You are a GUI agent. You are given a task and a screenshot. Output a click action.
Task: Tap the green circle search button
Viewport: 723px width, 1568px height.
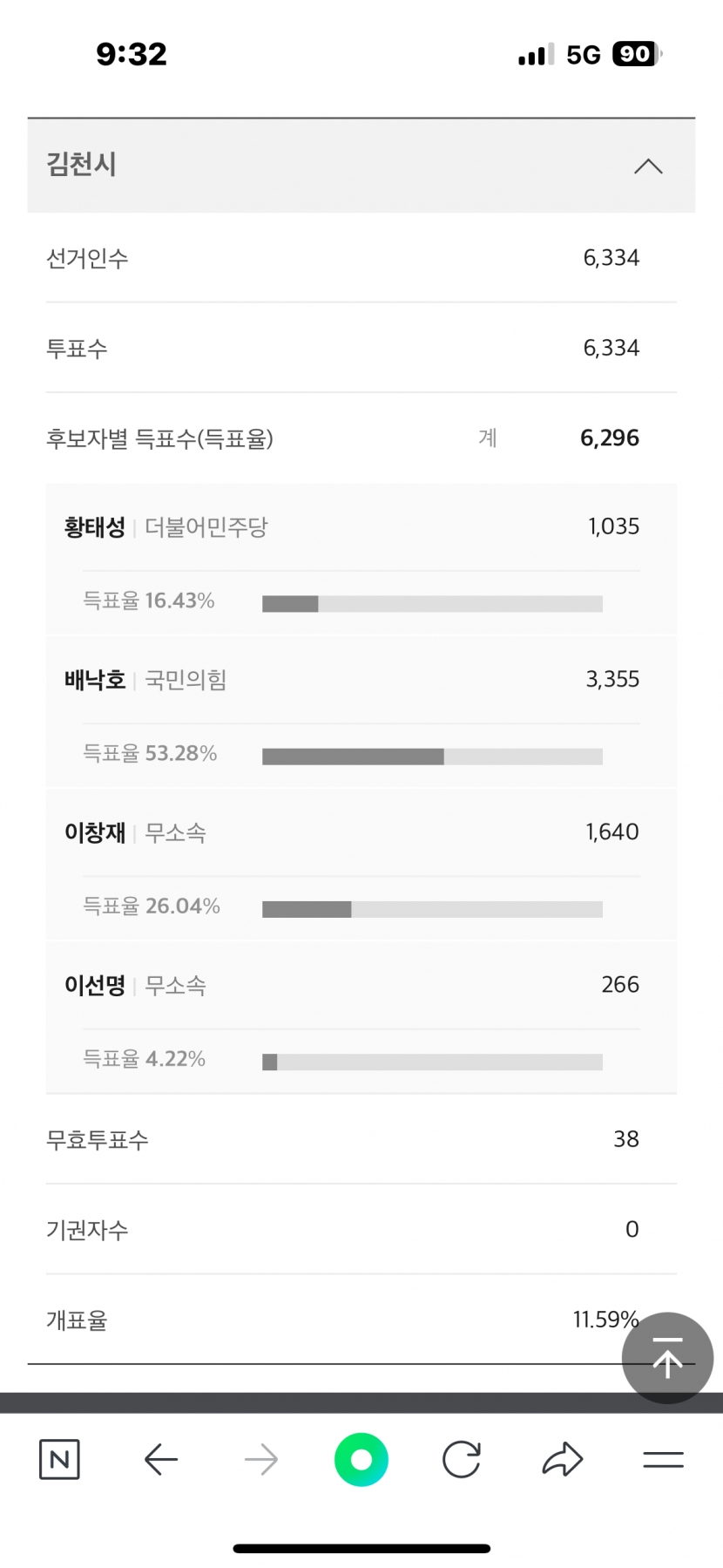point(361,1459)
